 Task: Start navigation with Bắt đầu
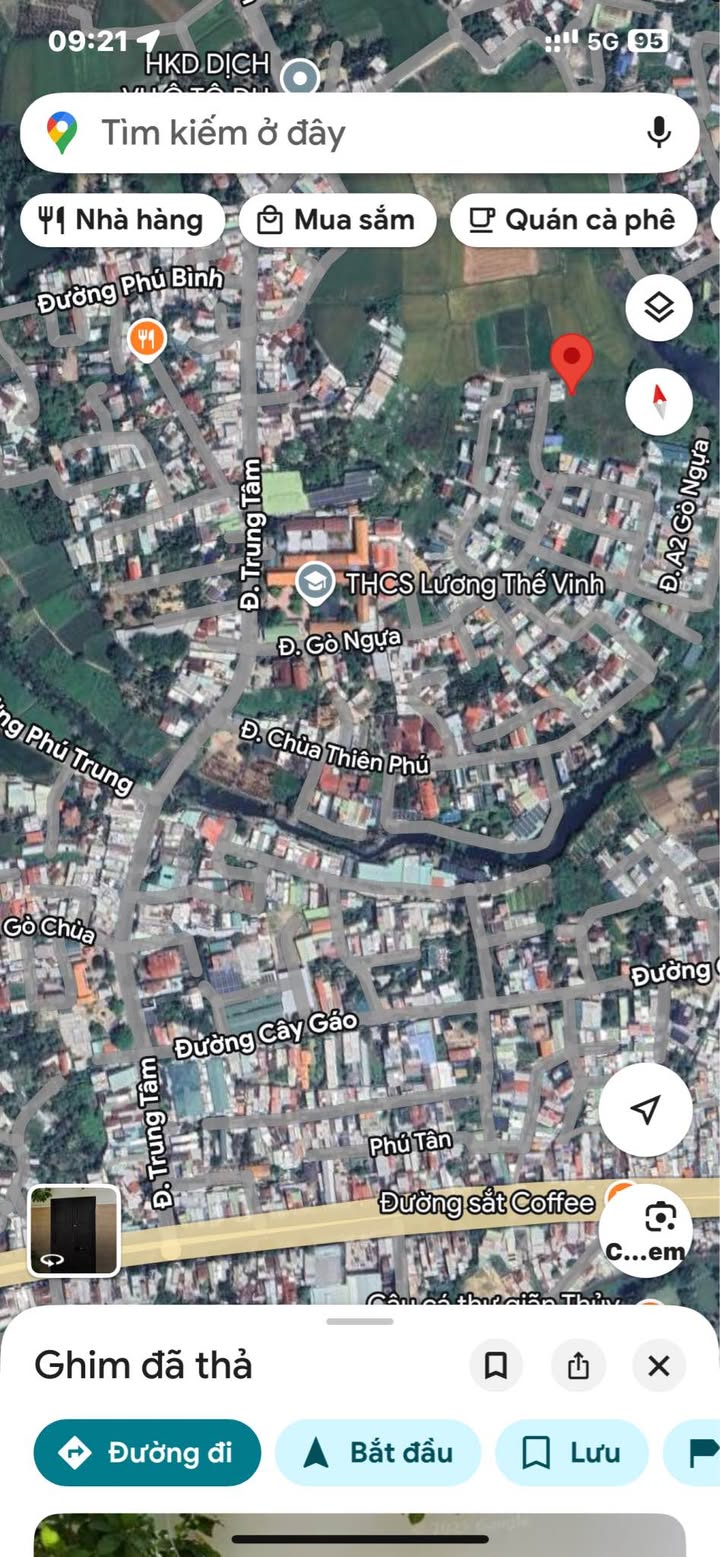[x=378, y=1452]
